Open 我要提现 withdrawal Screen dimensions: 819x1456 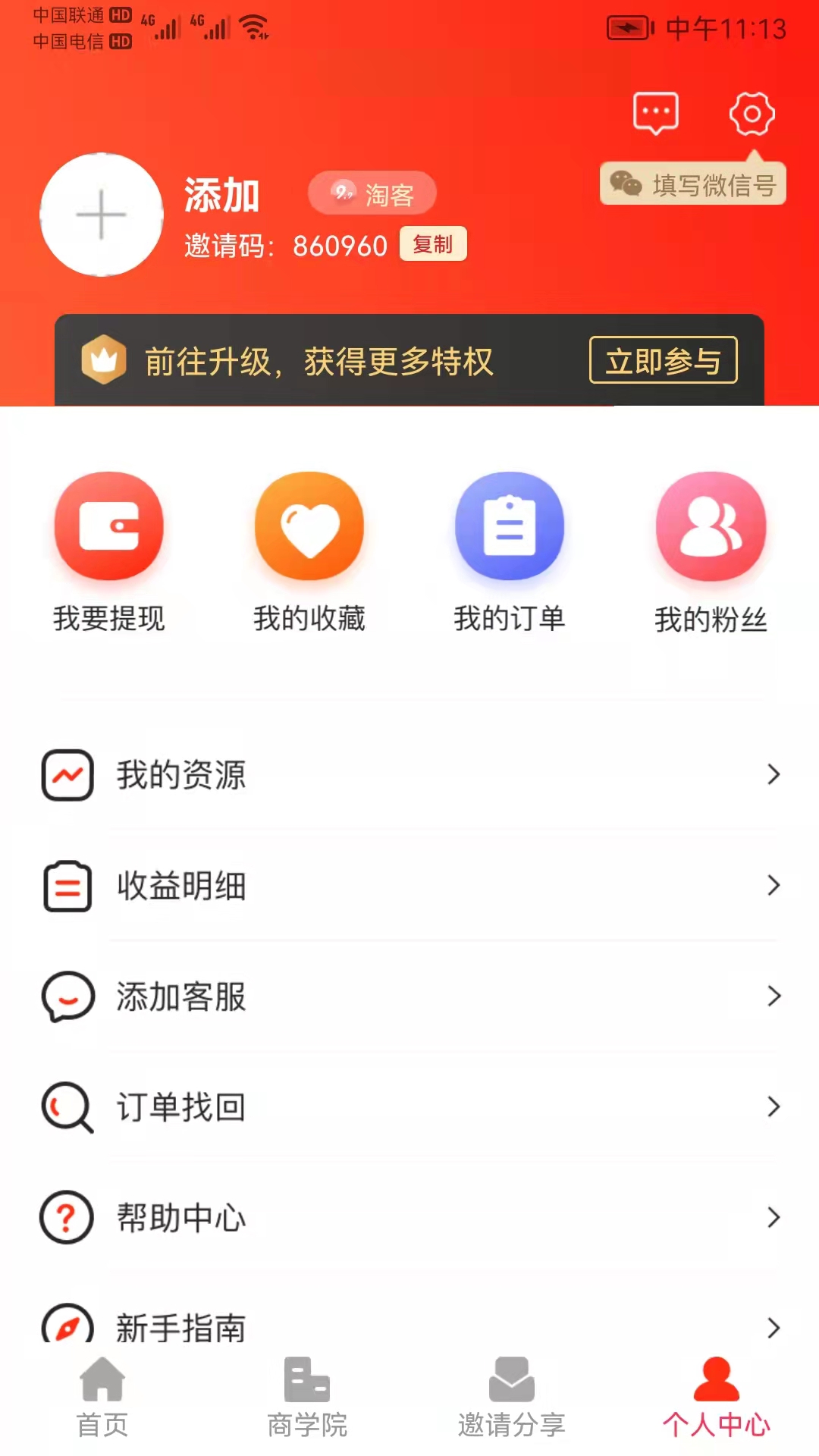click(x=109, y=553)
